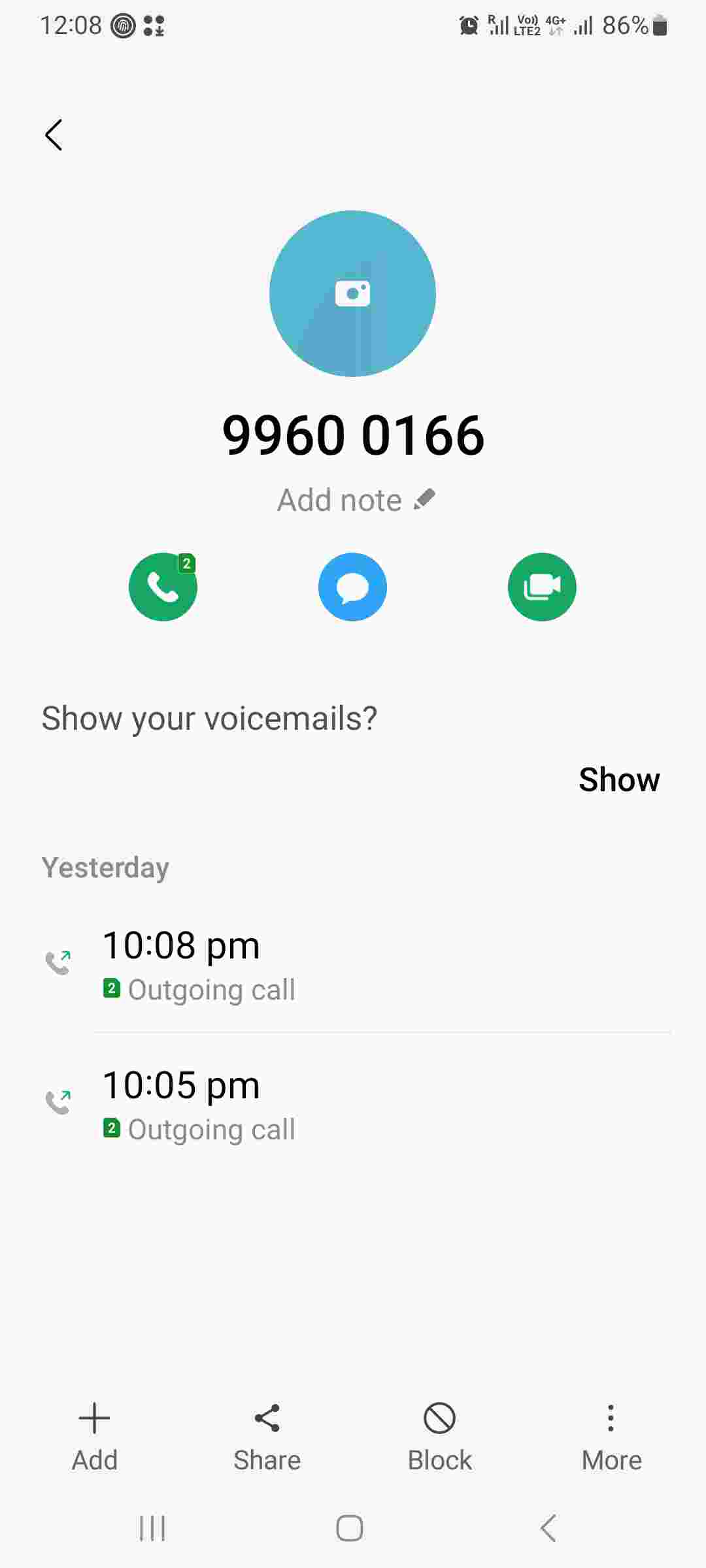
Task: Show your voicemails
Action: click(618, 779)
